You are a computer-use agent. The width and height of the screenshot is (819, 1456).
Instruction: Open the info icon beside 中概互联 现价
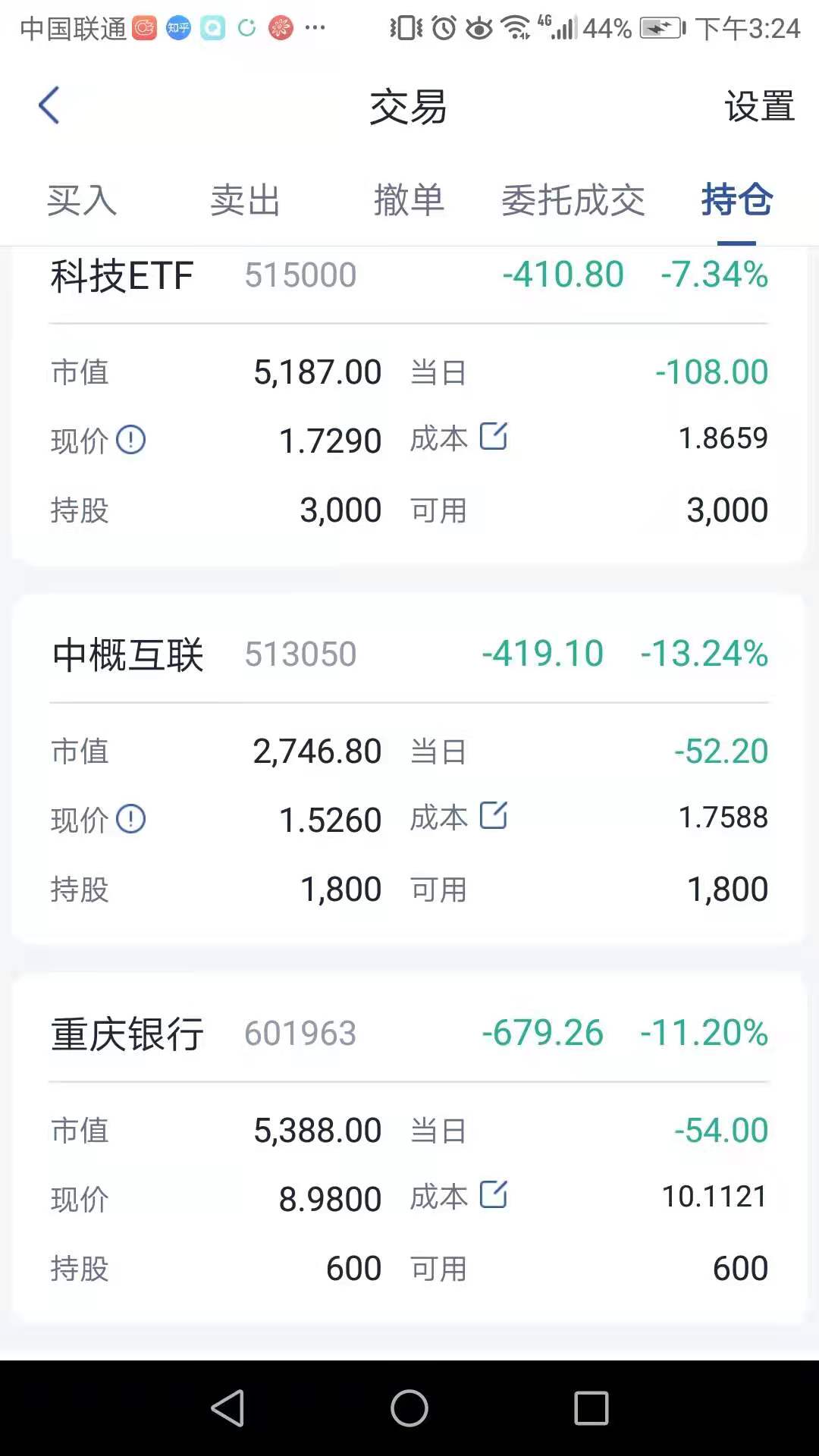[130, 819]
